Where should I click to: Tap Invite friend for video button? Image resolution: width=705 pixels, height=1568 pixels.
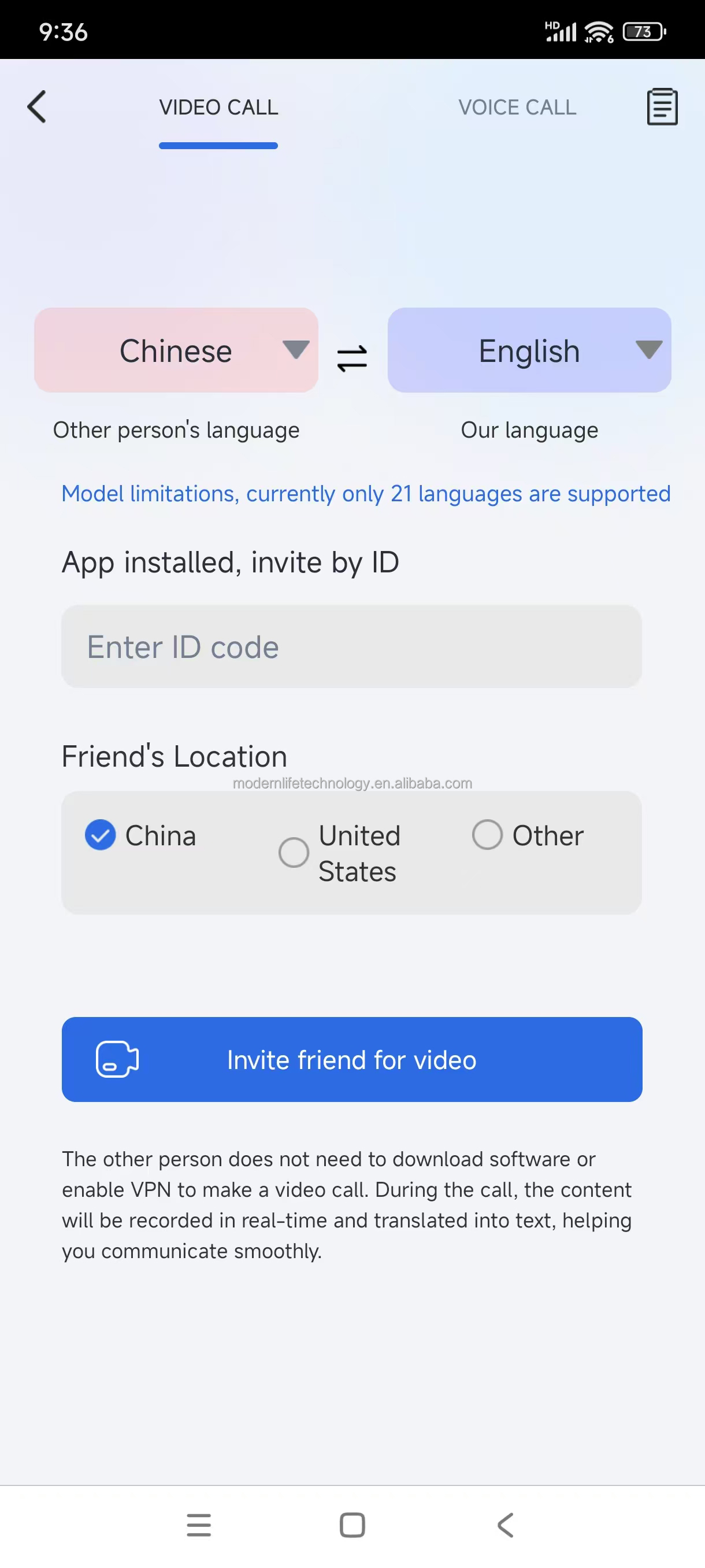tap(351, 1060)
